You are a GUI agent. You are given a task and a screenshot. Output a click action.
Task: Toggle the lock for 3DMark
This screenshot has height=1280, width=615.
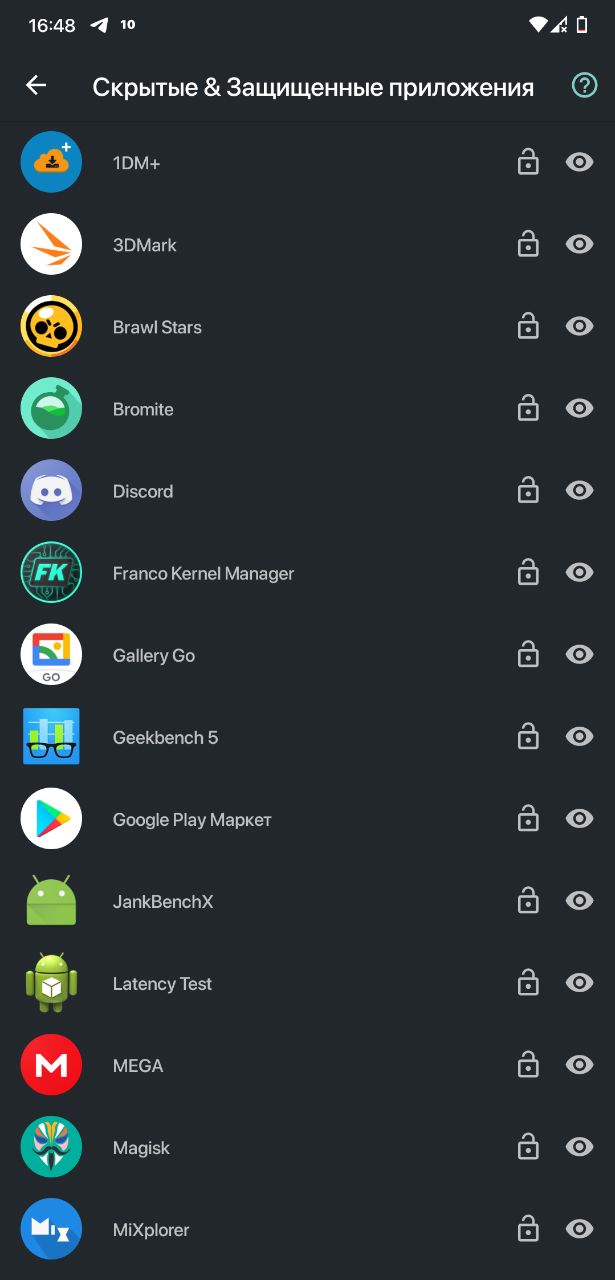[528, 244]
